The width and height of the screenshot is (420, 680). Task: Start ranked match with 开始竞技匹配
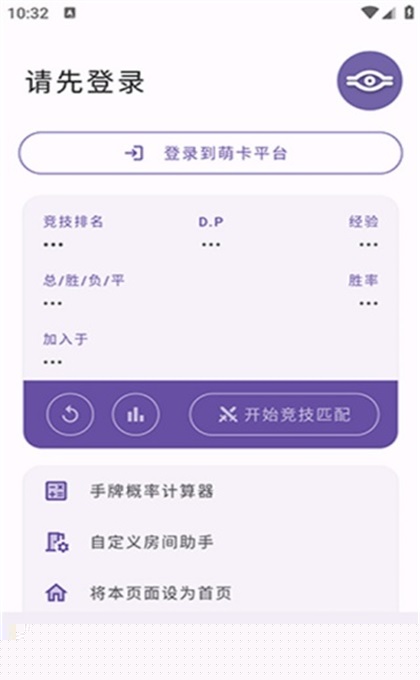tap(284, 415)
